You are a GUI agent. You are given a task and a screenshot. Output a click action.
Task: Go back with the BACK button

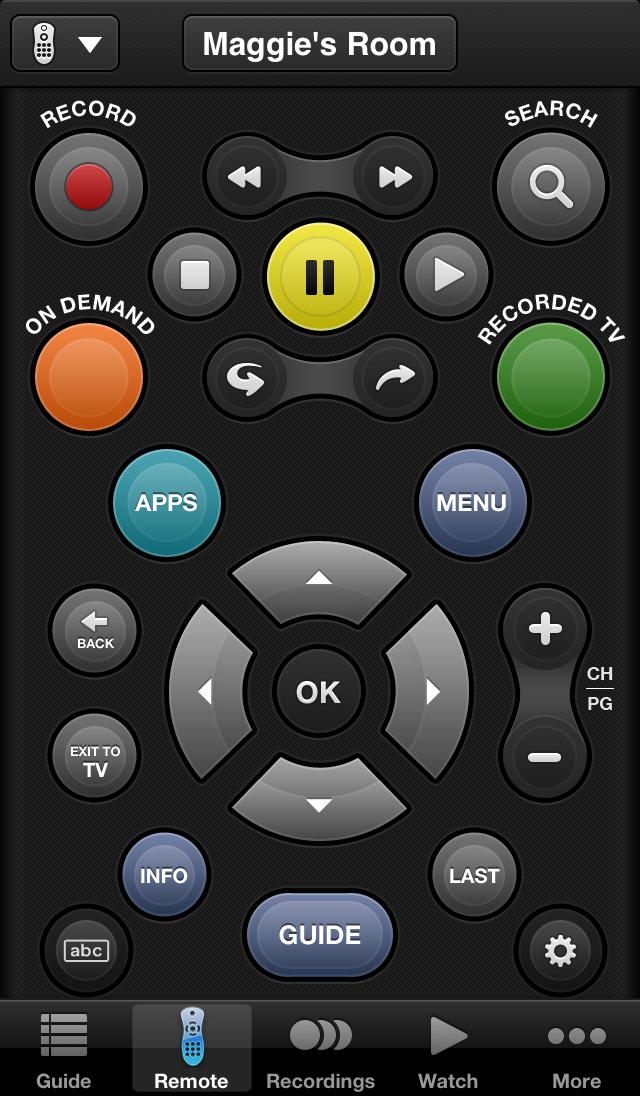coord(95,631)
